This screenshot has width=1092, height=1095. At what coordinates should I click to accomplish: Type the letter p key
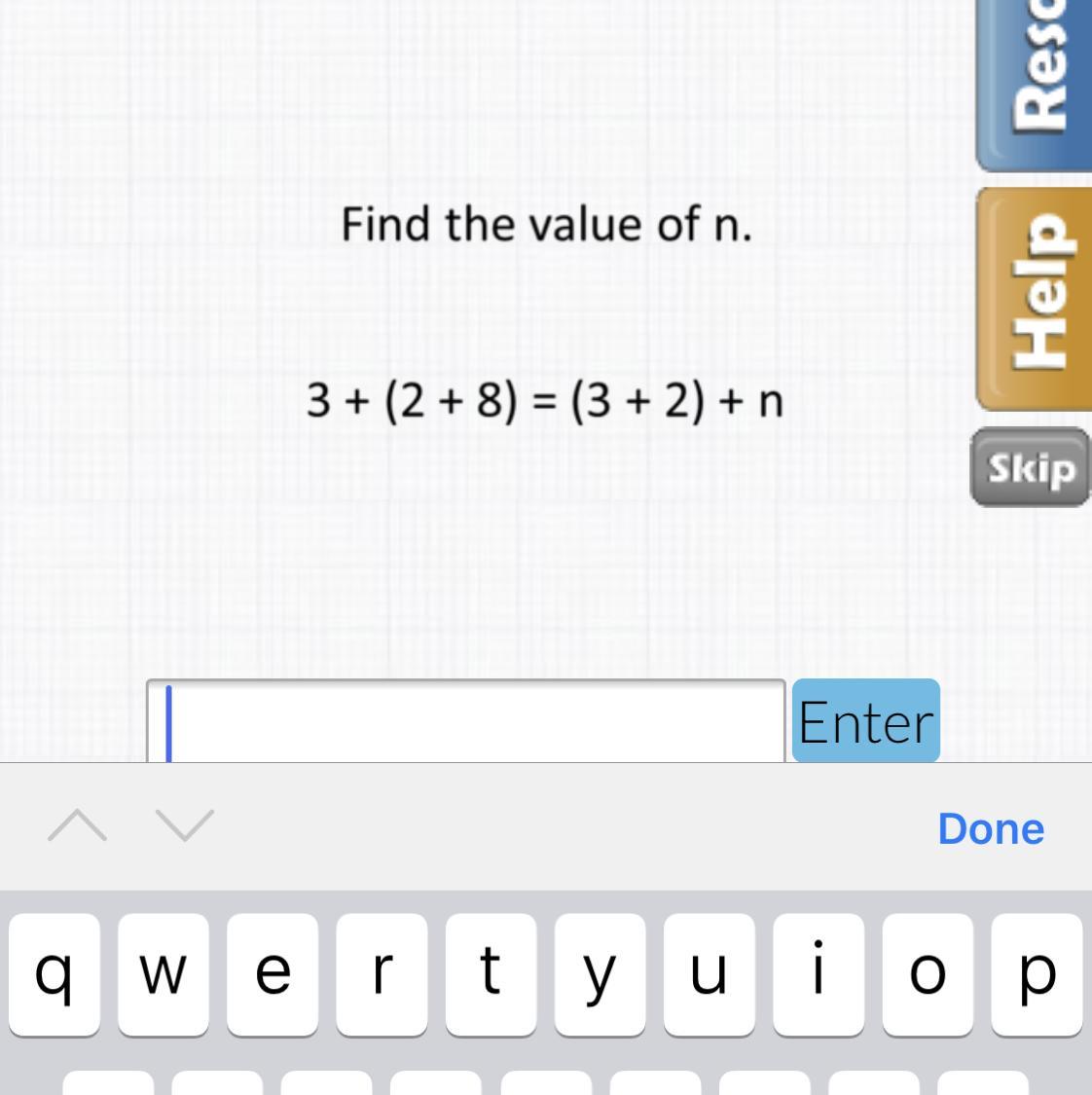point(1036,973)
